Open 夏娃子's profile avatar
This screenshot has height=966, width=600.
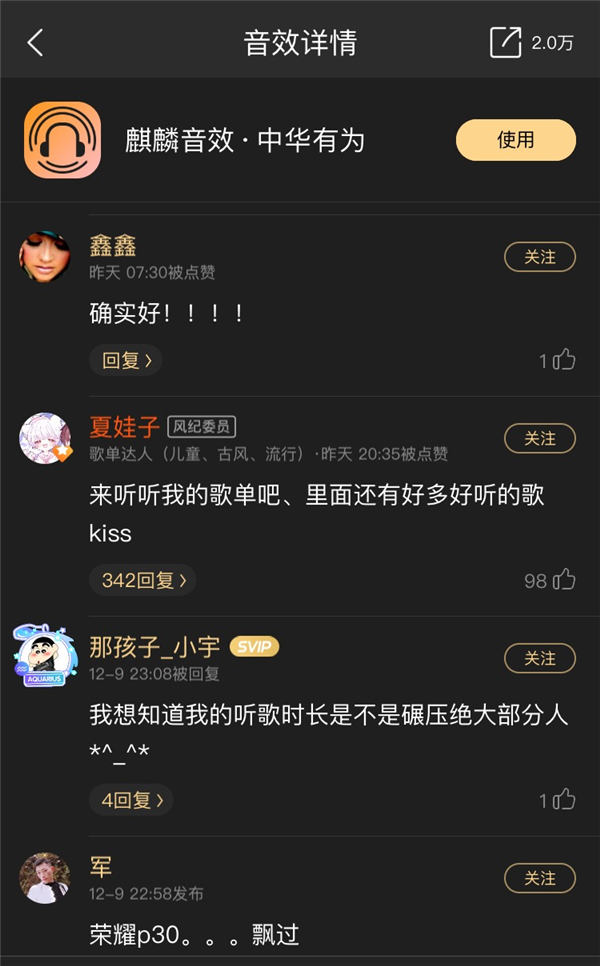click(x=45, y=437)
